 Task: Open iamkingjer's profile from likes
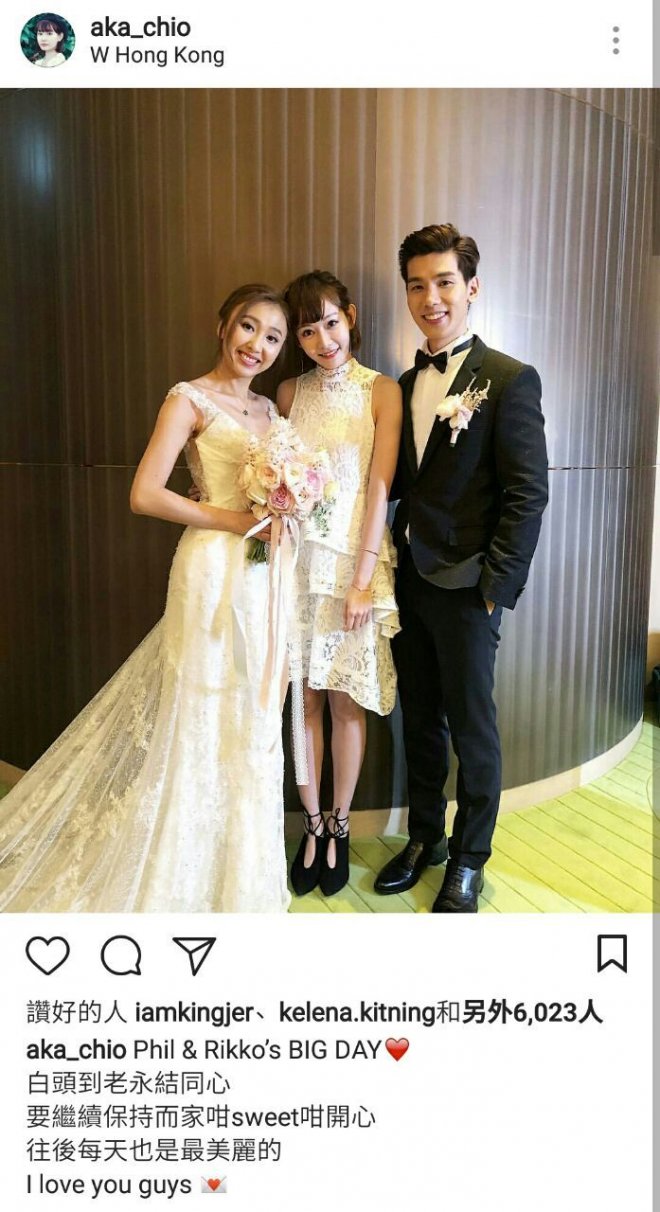point(198,1013)
